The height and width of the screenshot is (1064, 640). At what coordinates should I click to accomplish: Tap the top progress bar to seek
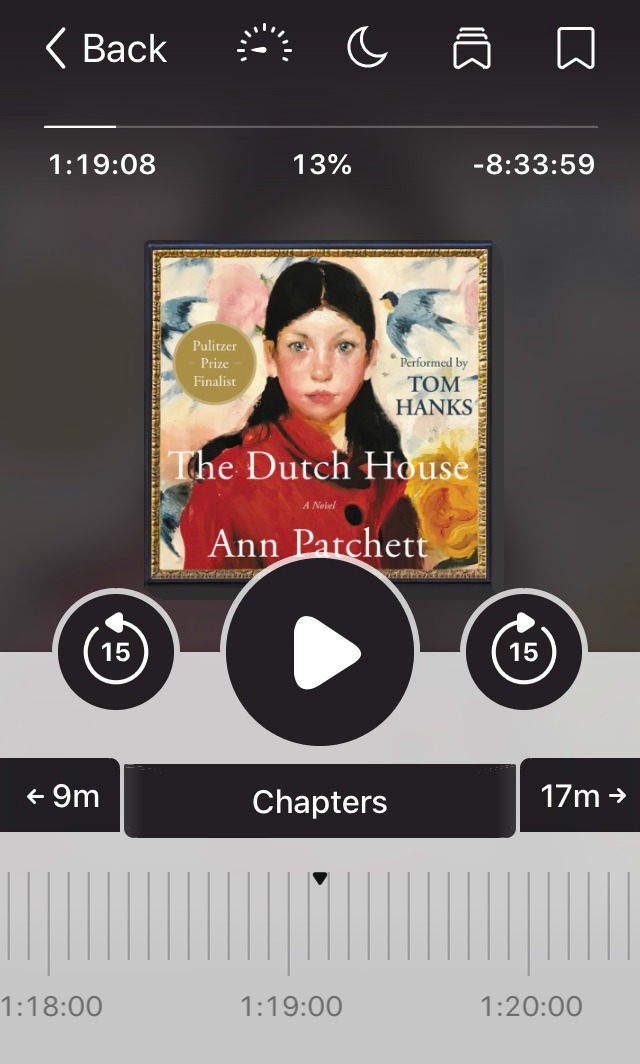coord(320,127)
